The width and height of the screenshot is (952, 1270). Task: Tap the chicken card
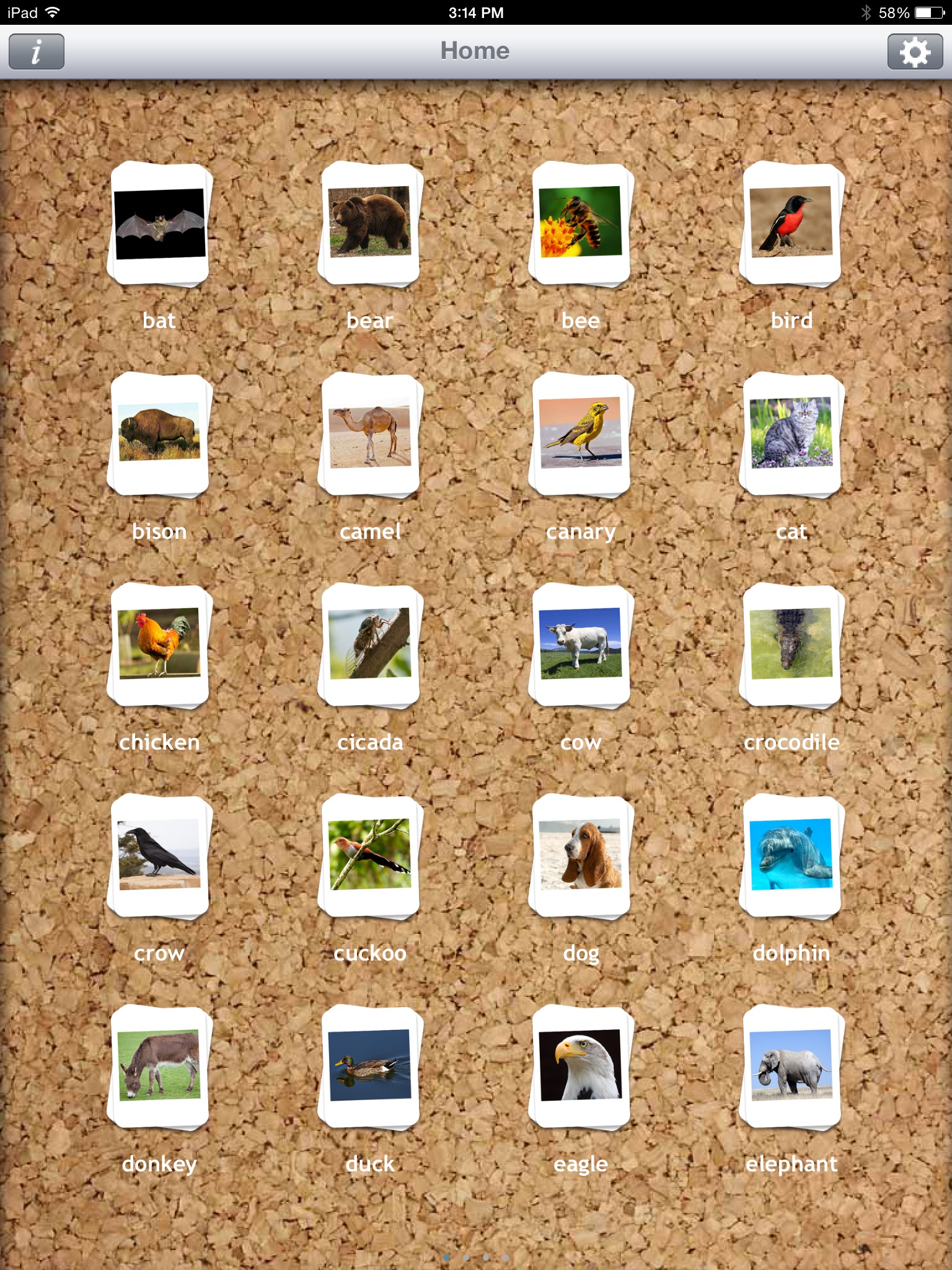click(x=160, y=645)
